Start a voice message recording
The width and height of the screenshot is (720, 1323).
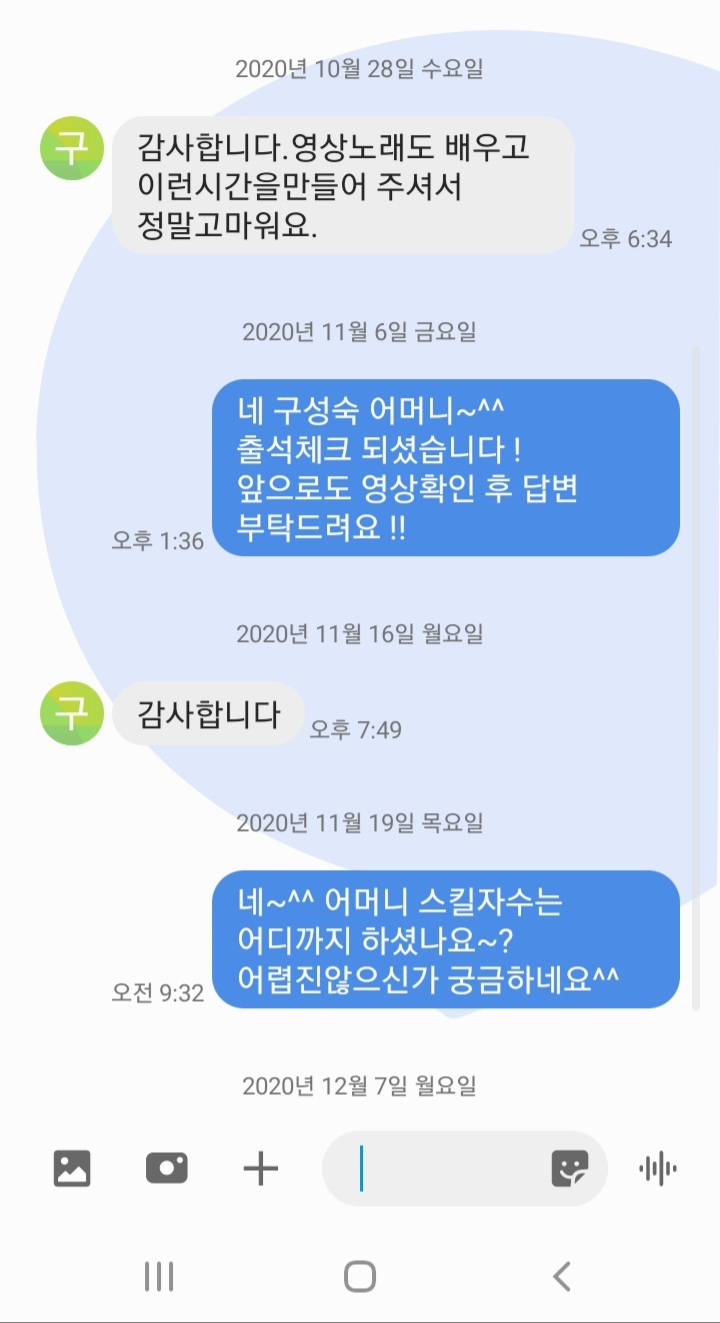(657, 1168)
